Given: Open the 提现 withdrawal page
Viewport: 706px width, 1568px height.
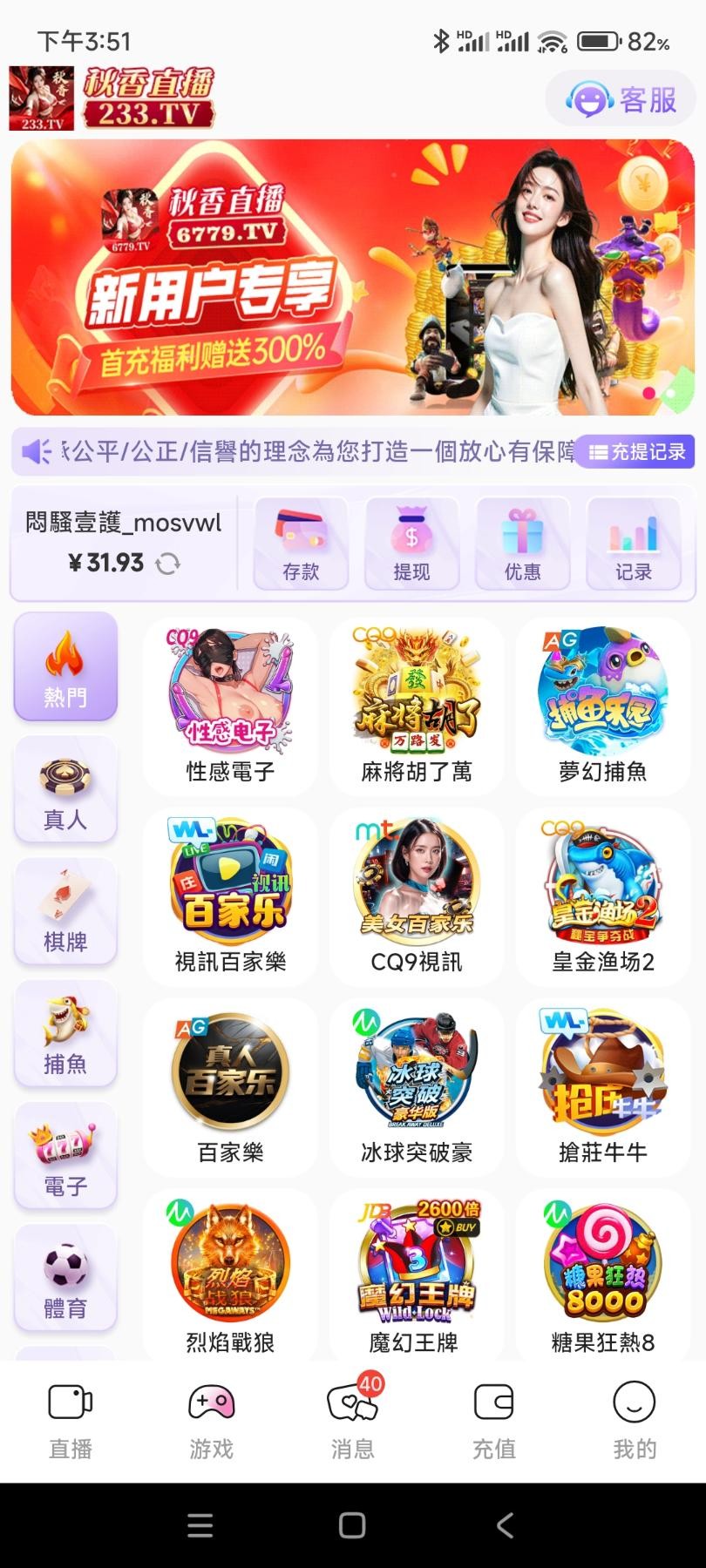Looking at the screenshot, I should 411,544.
